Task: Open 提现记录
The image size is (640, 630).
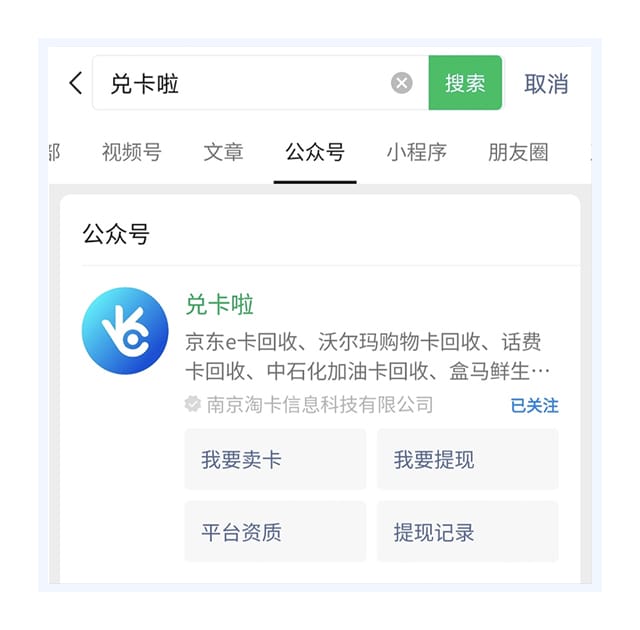Action: pos(467,532)
